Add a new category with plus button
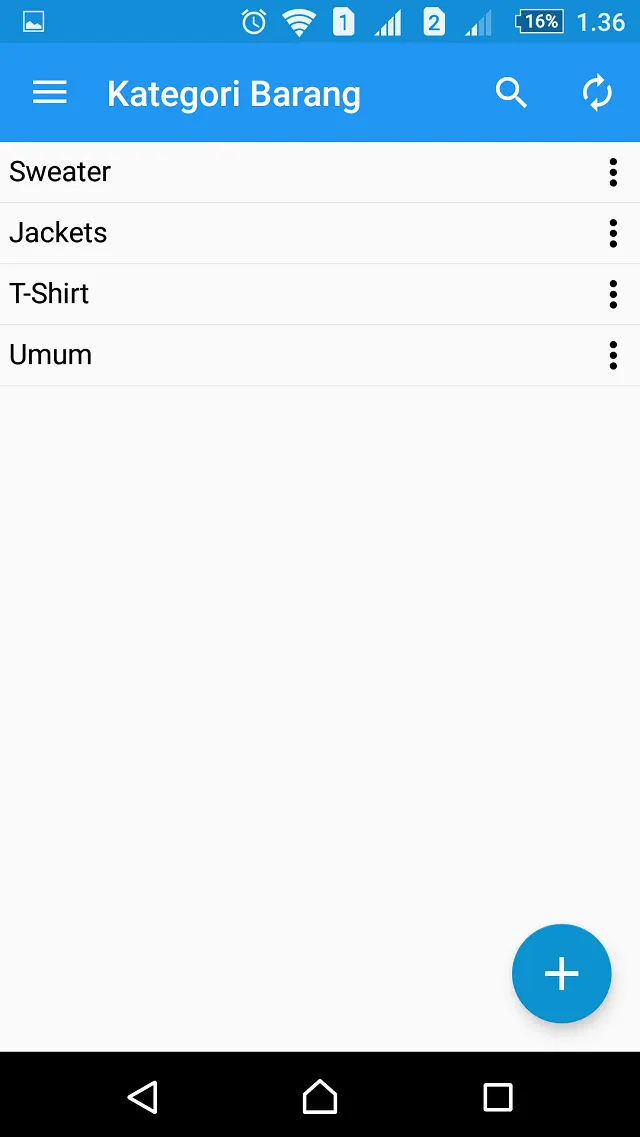The image size is (640, 1137). coord(562,973)
